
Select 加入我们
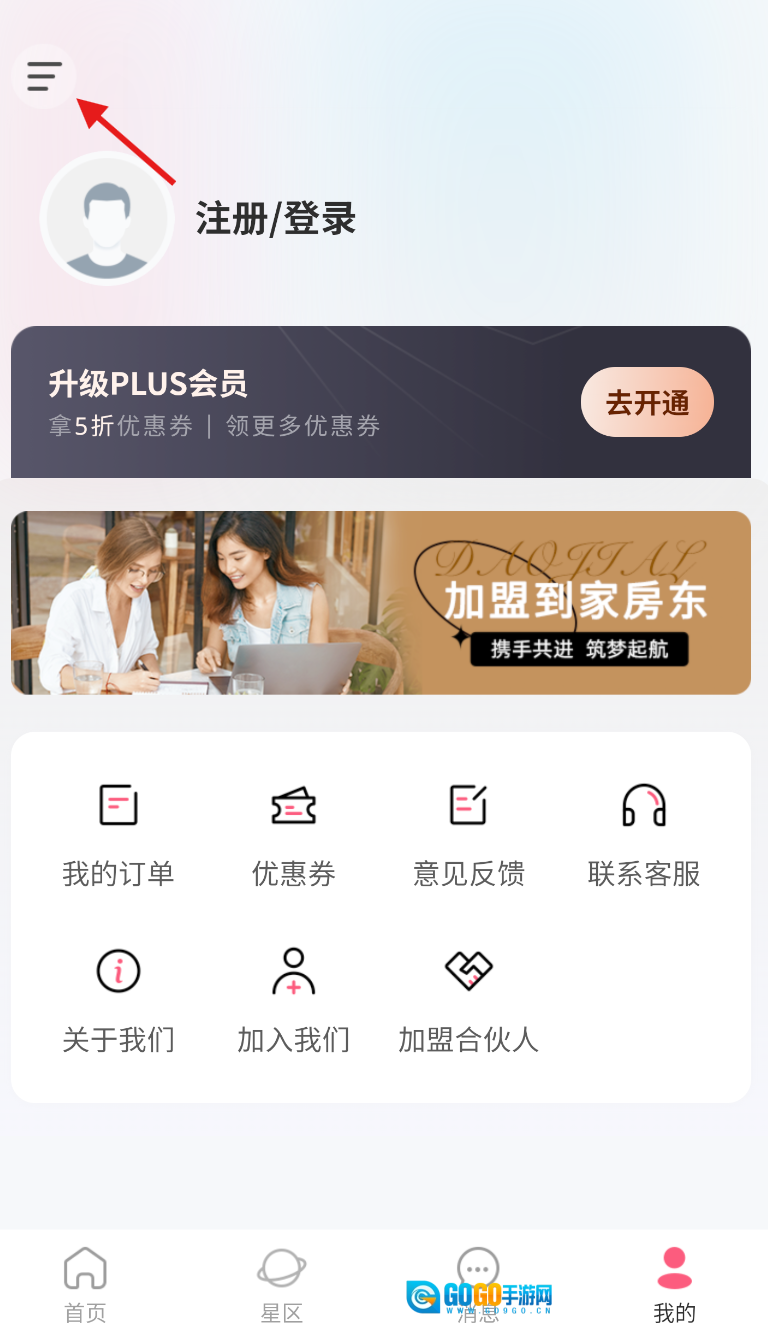pos(293,1000)
